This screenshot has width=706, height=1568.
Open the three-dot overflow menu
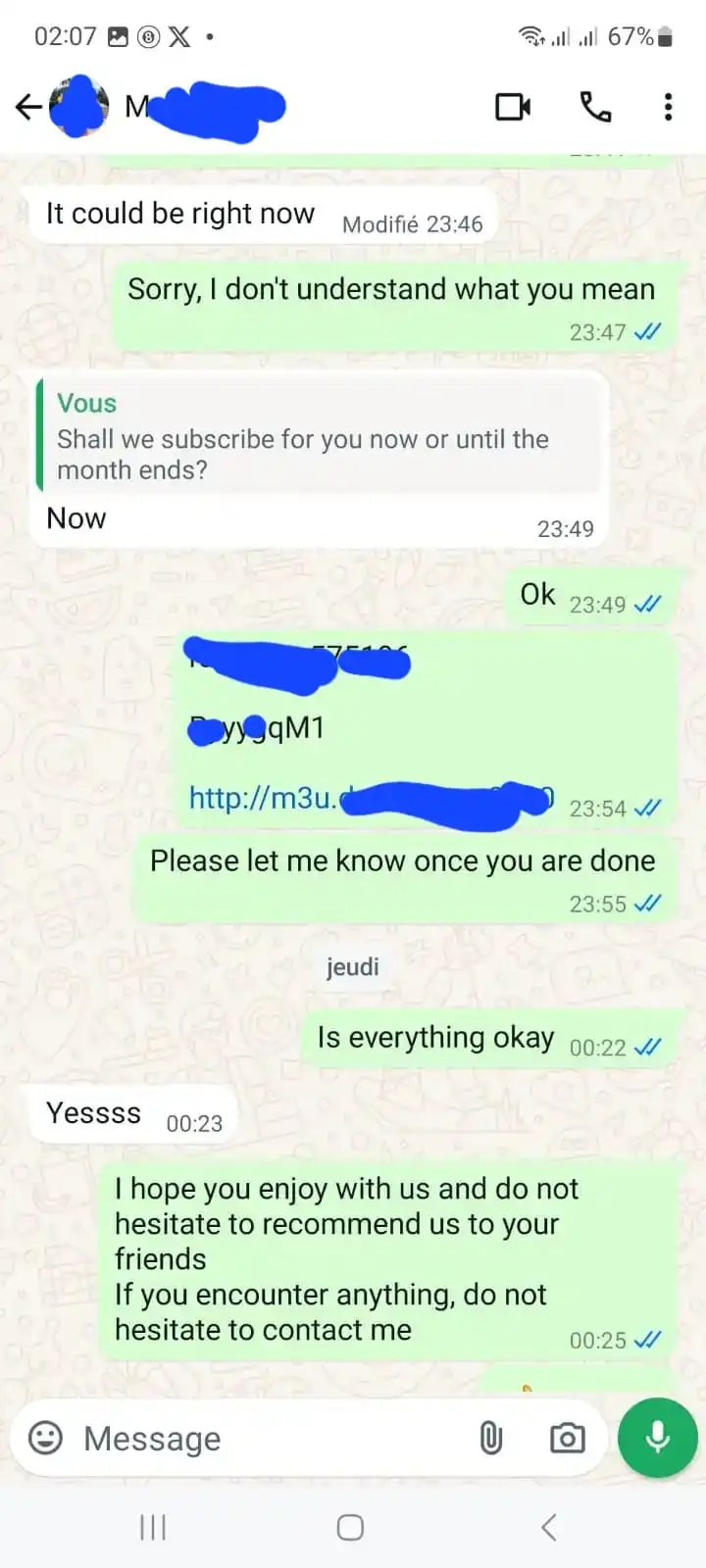click(668, 106)
